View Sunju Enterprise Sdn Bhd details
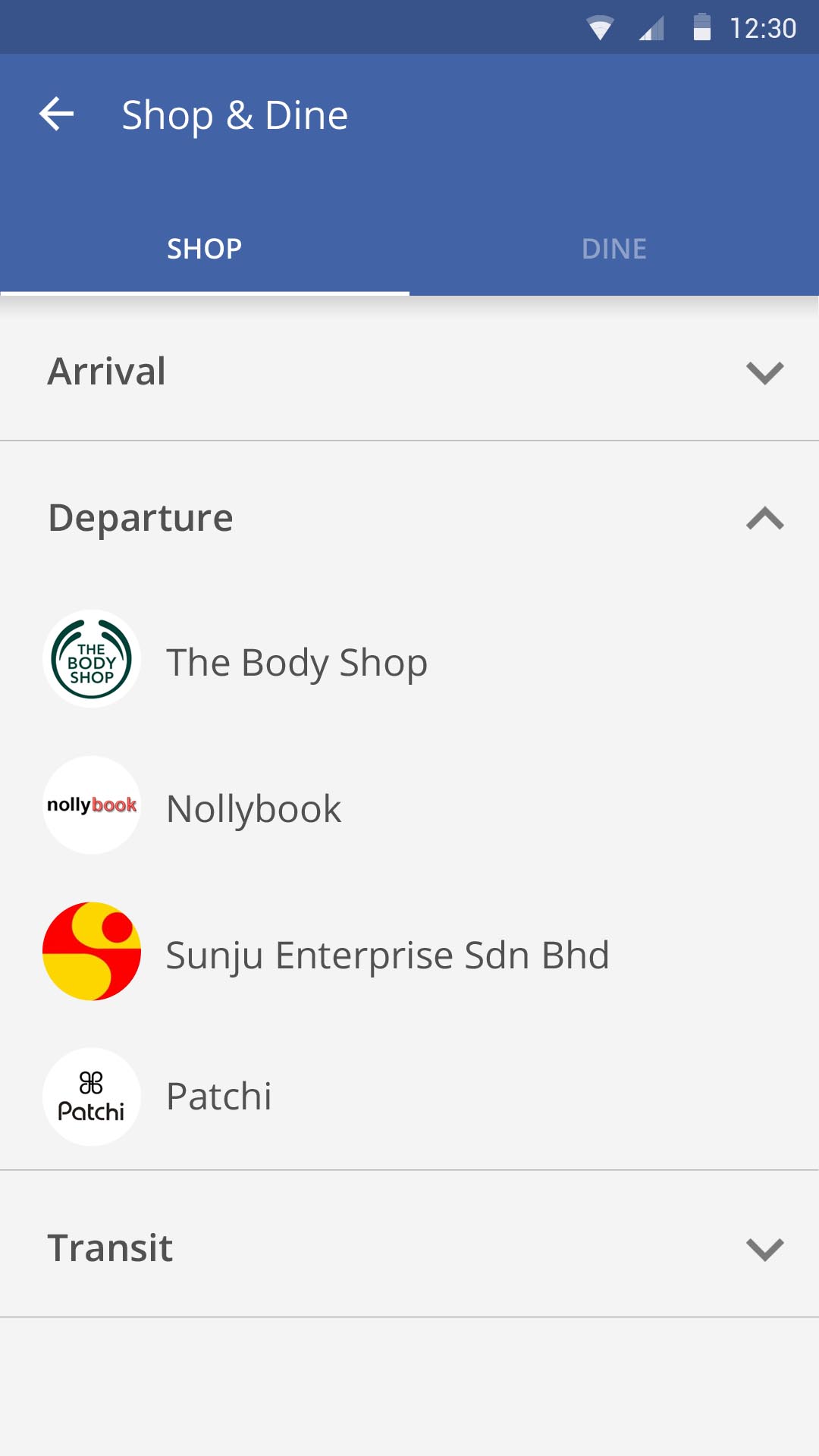819x1456 pixels. pyautogui.click(x=409, y=952)
